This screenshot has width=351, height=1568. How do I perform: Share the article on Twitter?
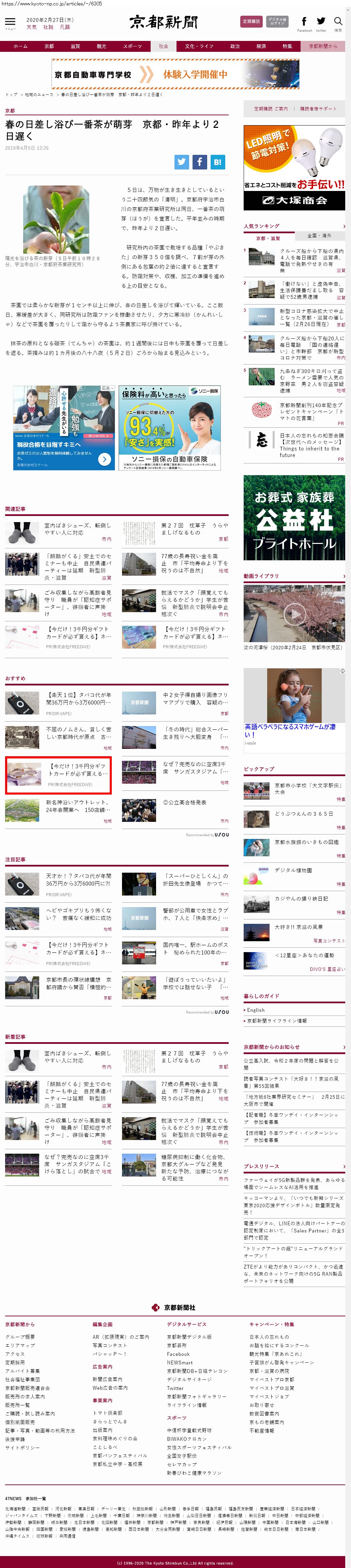coord(181,162)
